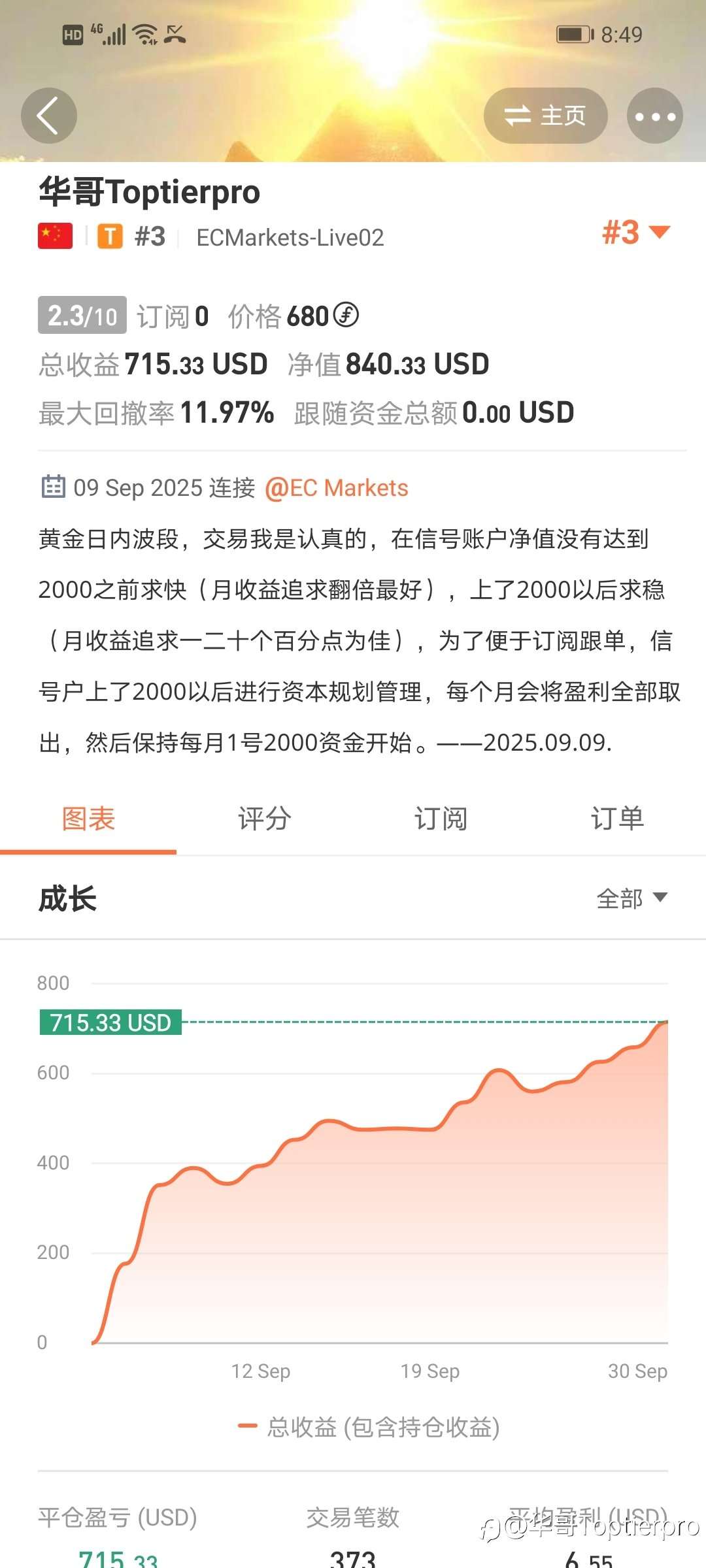Open the 订单 tab
The image size is (706, 1568).
click(x=616, y=817)
